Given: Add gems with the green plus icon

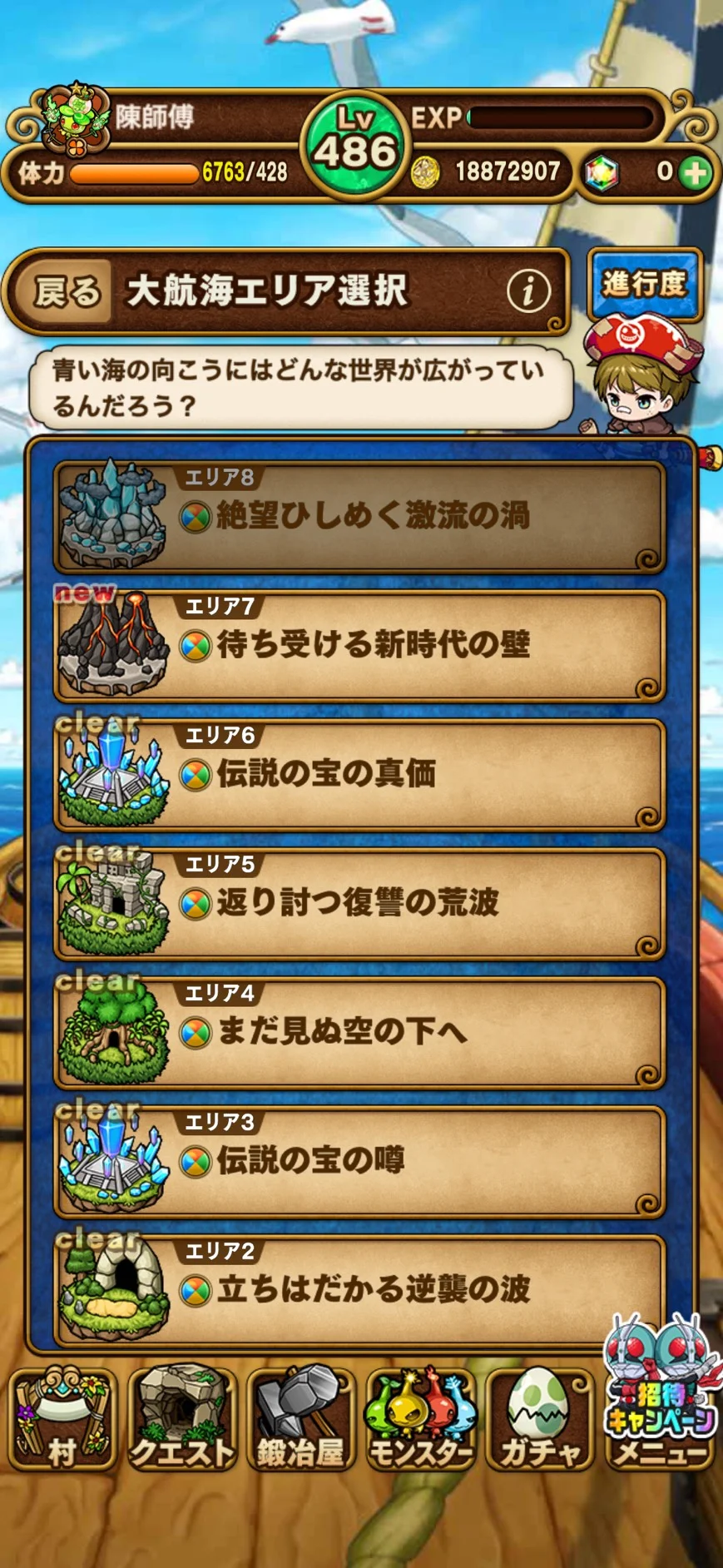Looking at the screenshot, I should (695, 172).
